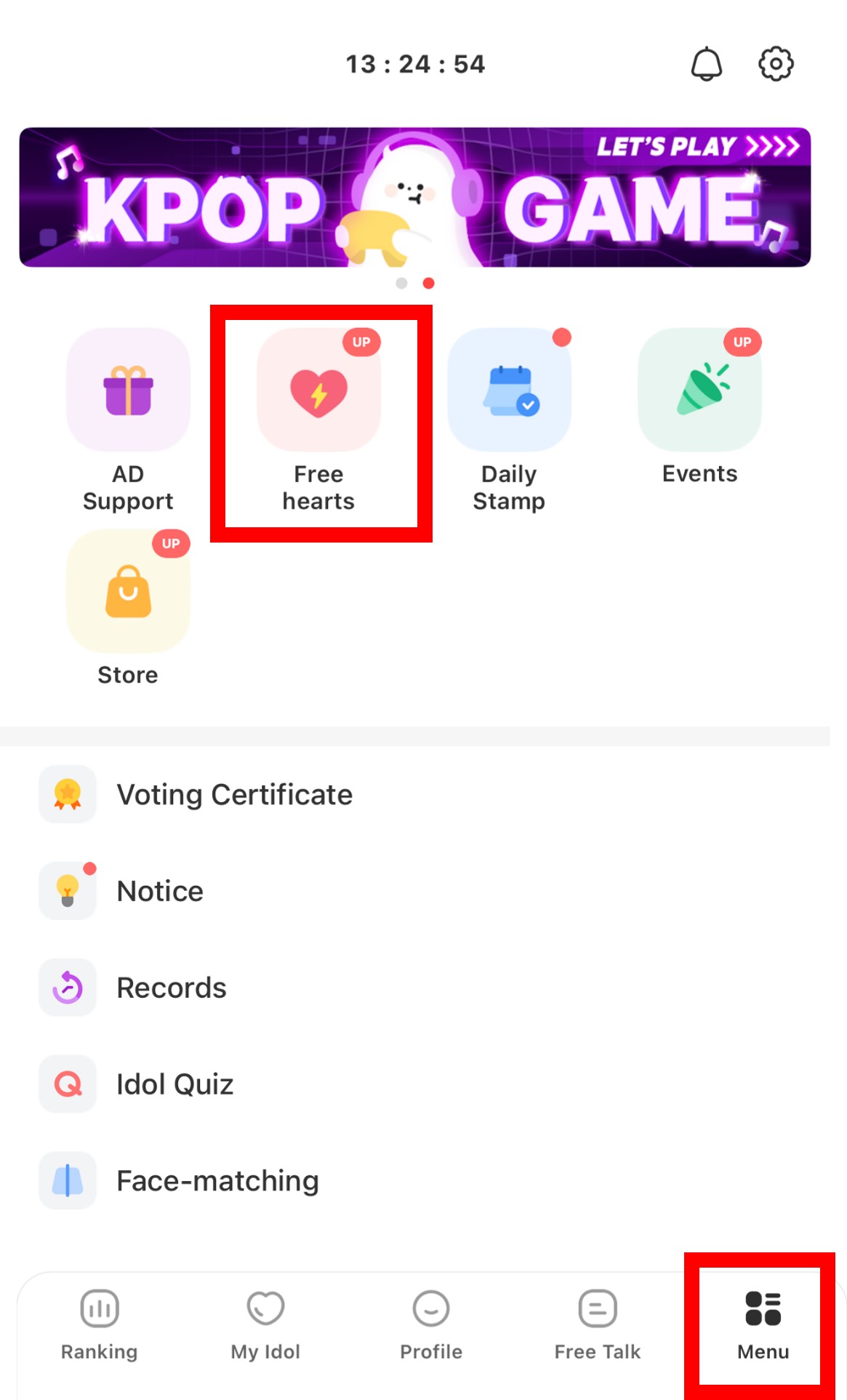Switch to the My Idol tab

point(265,1325)
